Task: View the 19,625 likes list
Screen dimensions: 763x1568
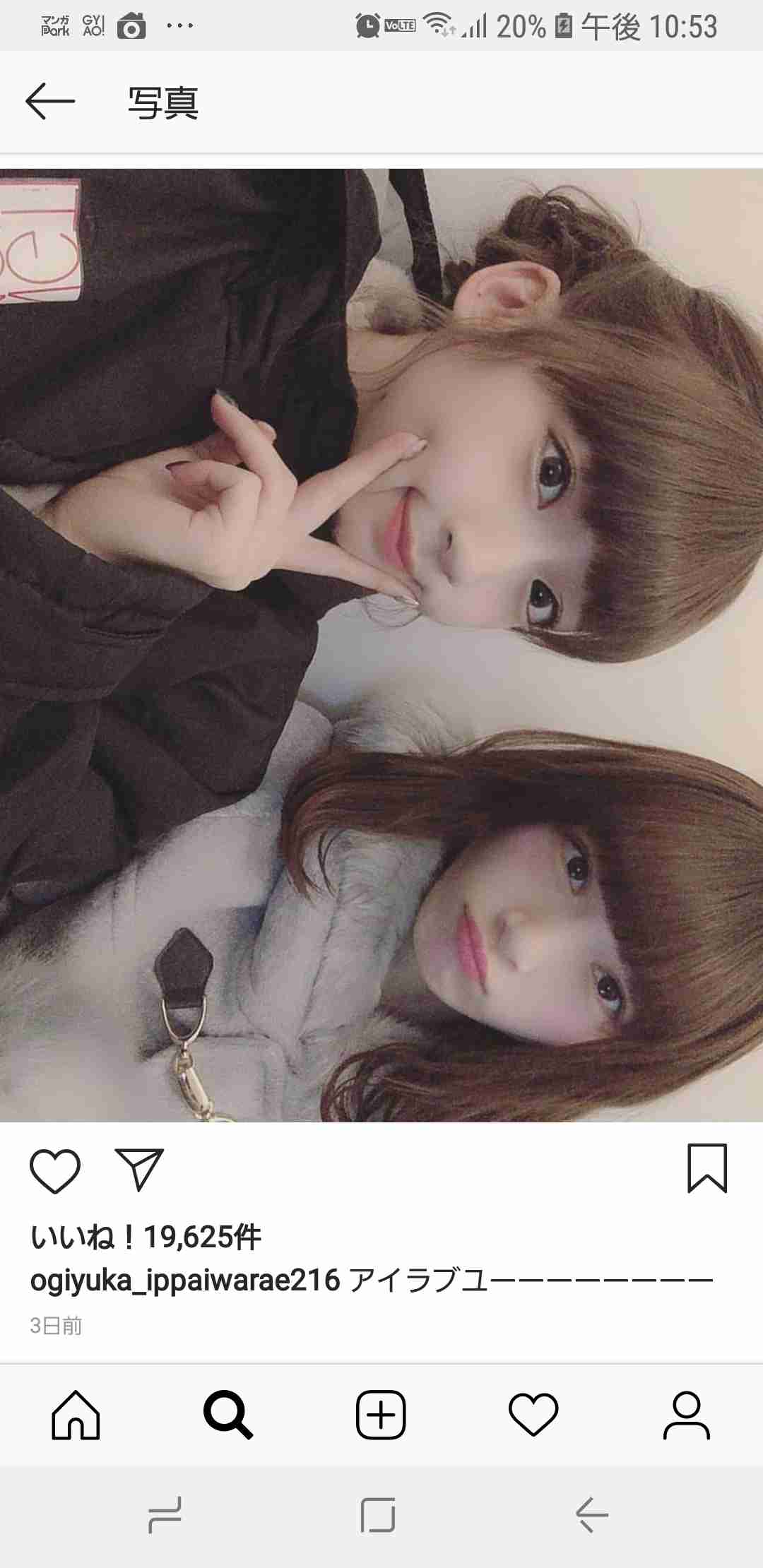Action: tap(146, 1237)
